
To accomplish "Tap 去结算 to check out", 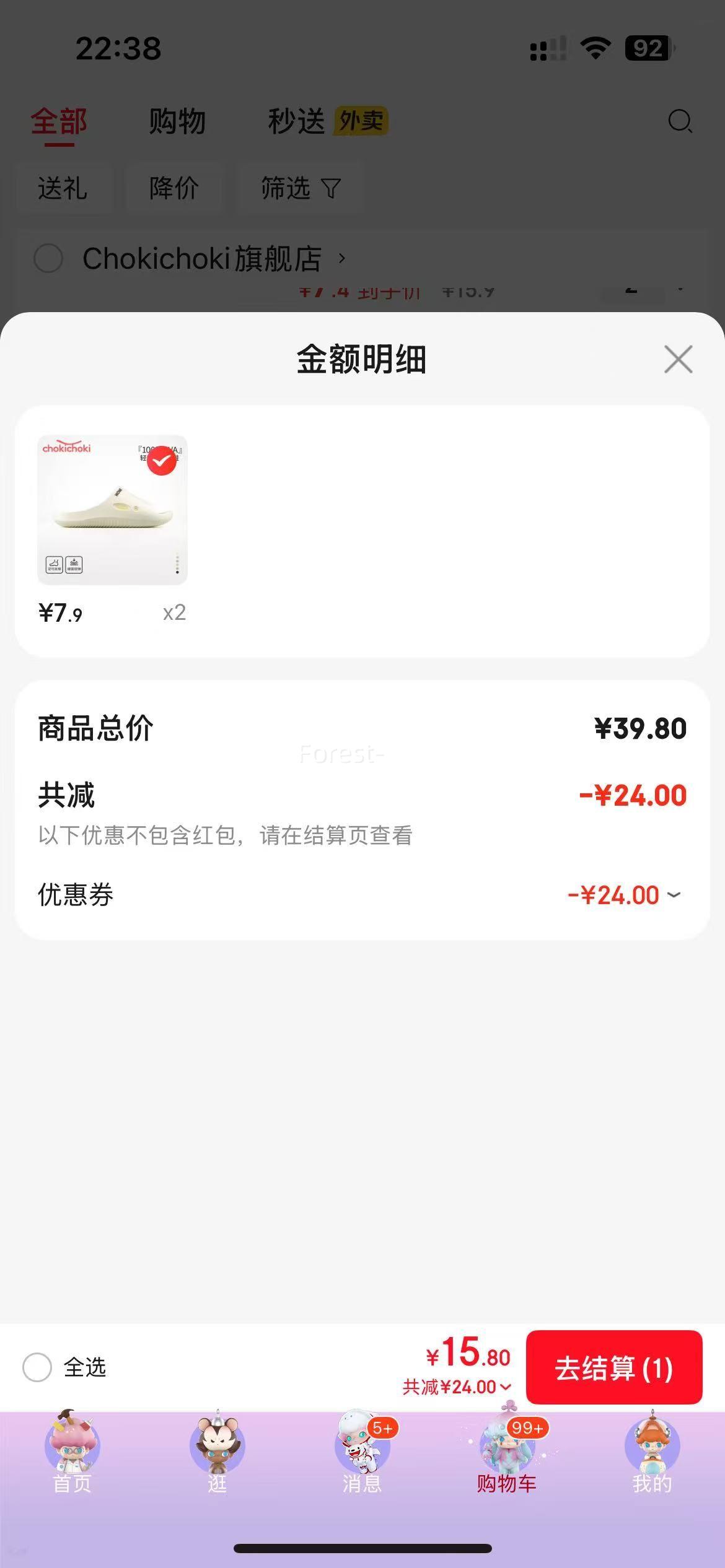I will 613,1367.
